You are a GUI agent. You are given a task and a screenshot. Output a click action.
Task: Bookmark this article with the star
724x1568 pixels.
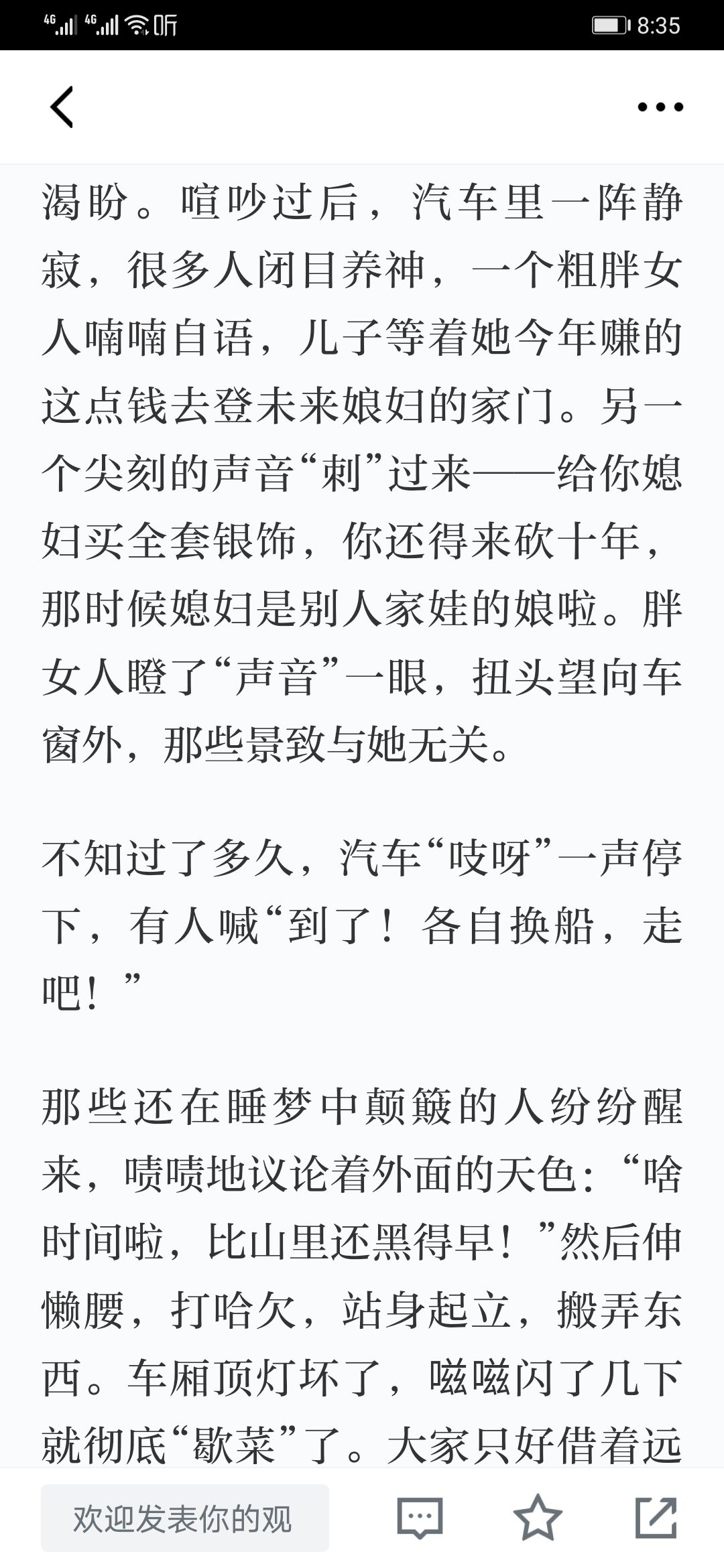538,1518
